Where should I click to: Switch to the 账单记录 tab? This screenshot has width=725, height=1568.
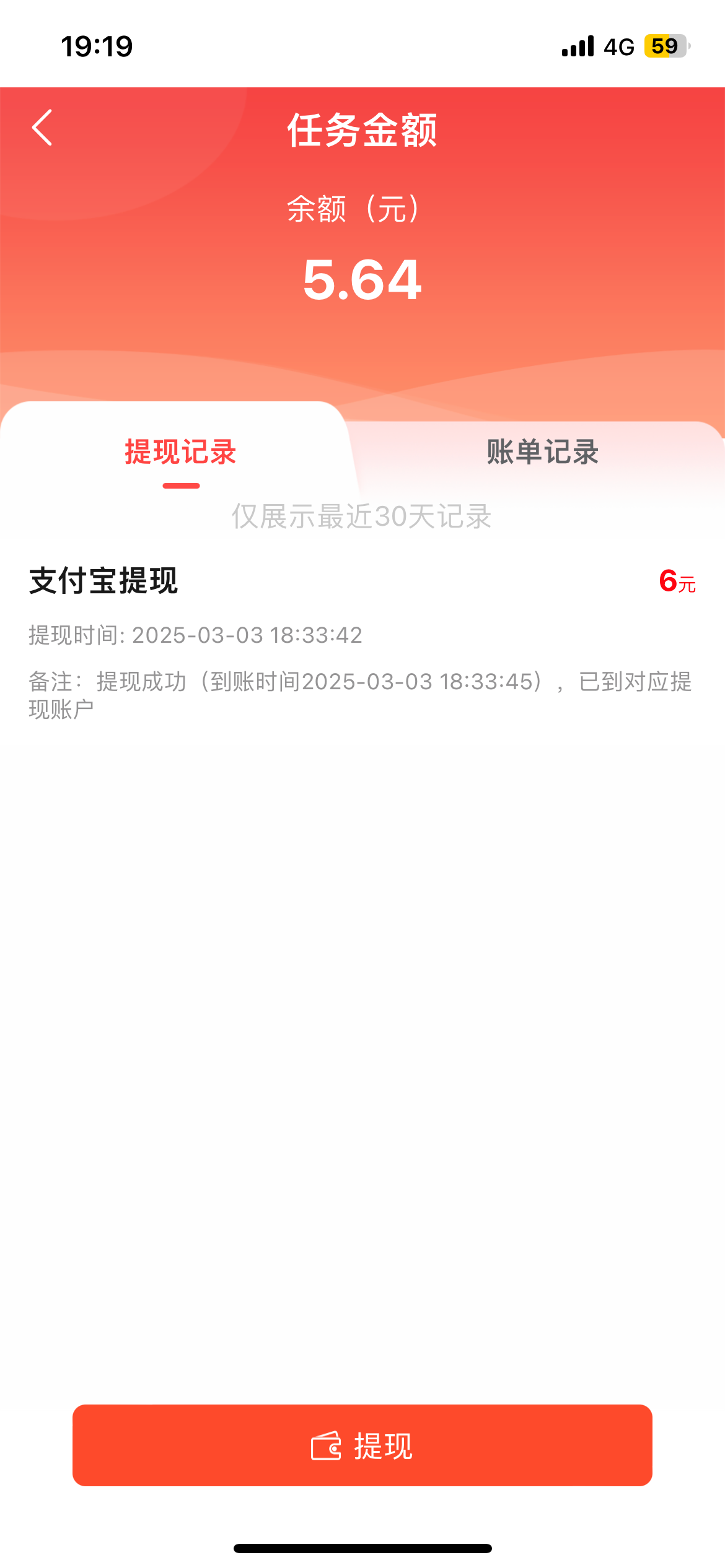click(542, 453)
